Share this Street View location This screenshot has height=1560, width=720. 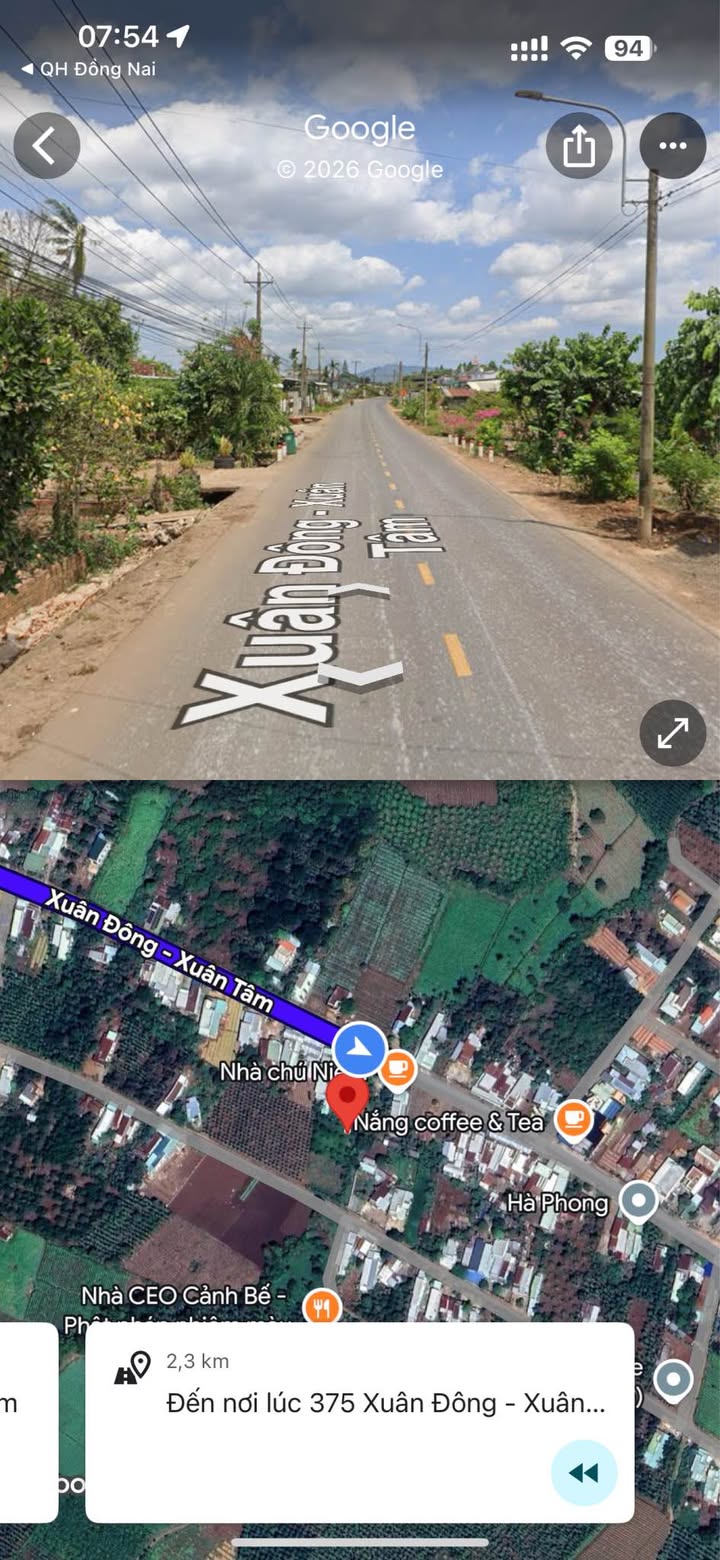pos(579,146)
